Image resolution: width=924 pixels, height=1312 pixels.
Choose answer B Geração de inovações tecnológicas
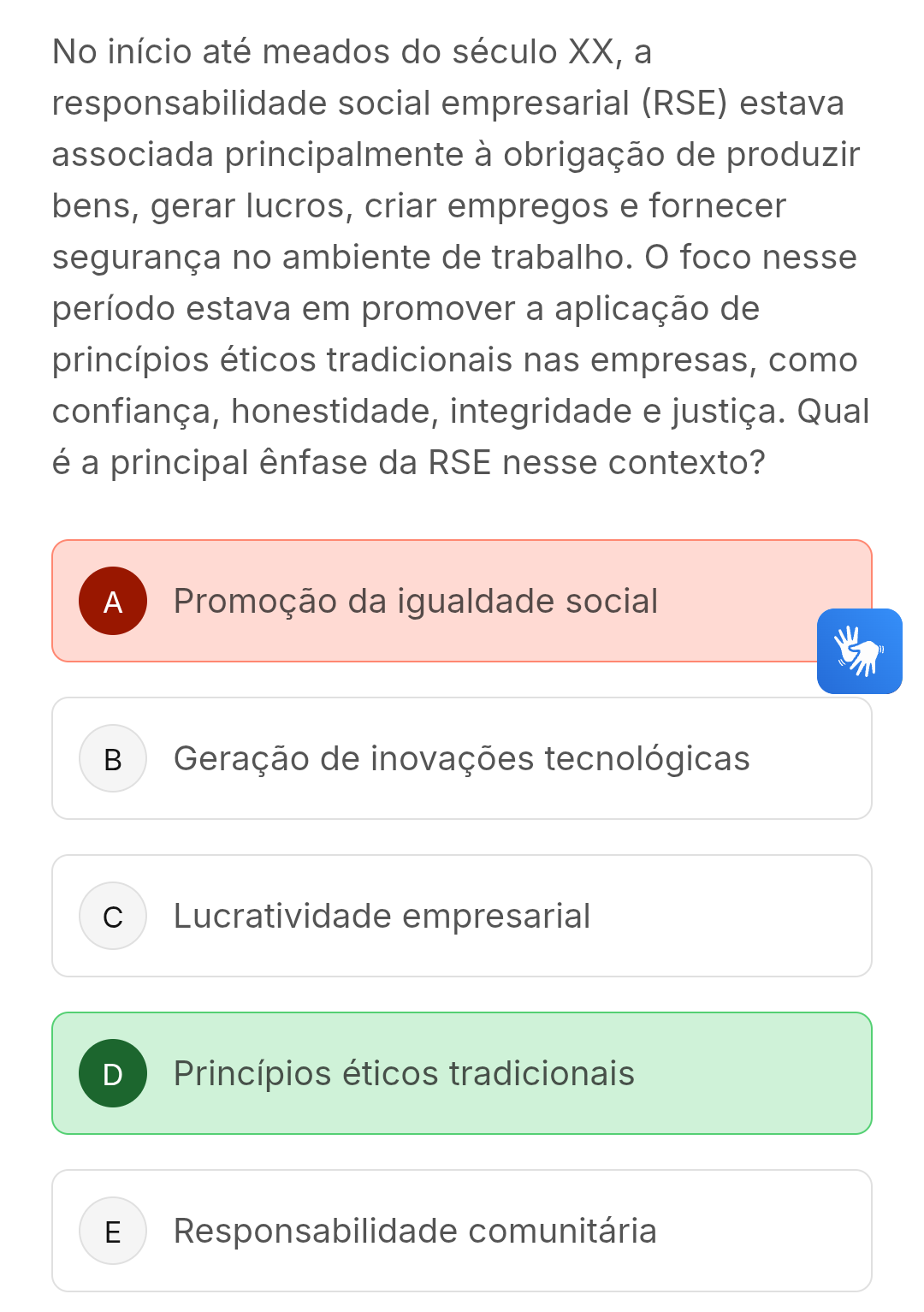click(x=461, y=758)
